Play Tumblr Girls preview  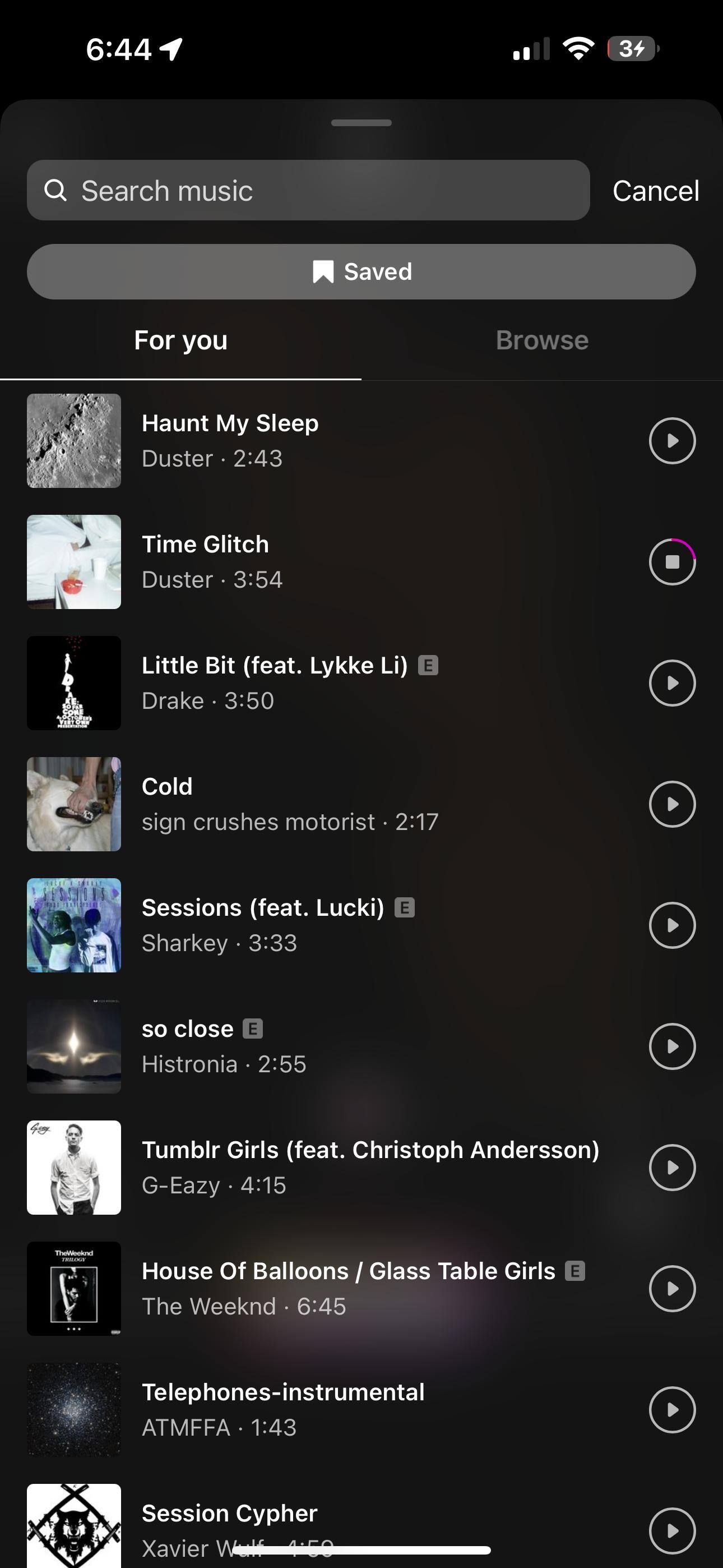tap(672, 1168)
